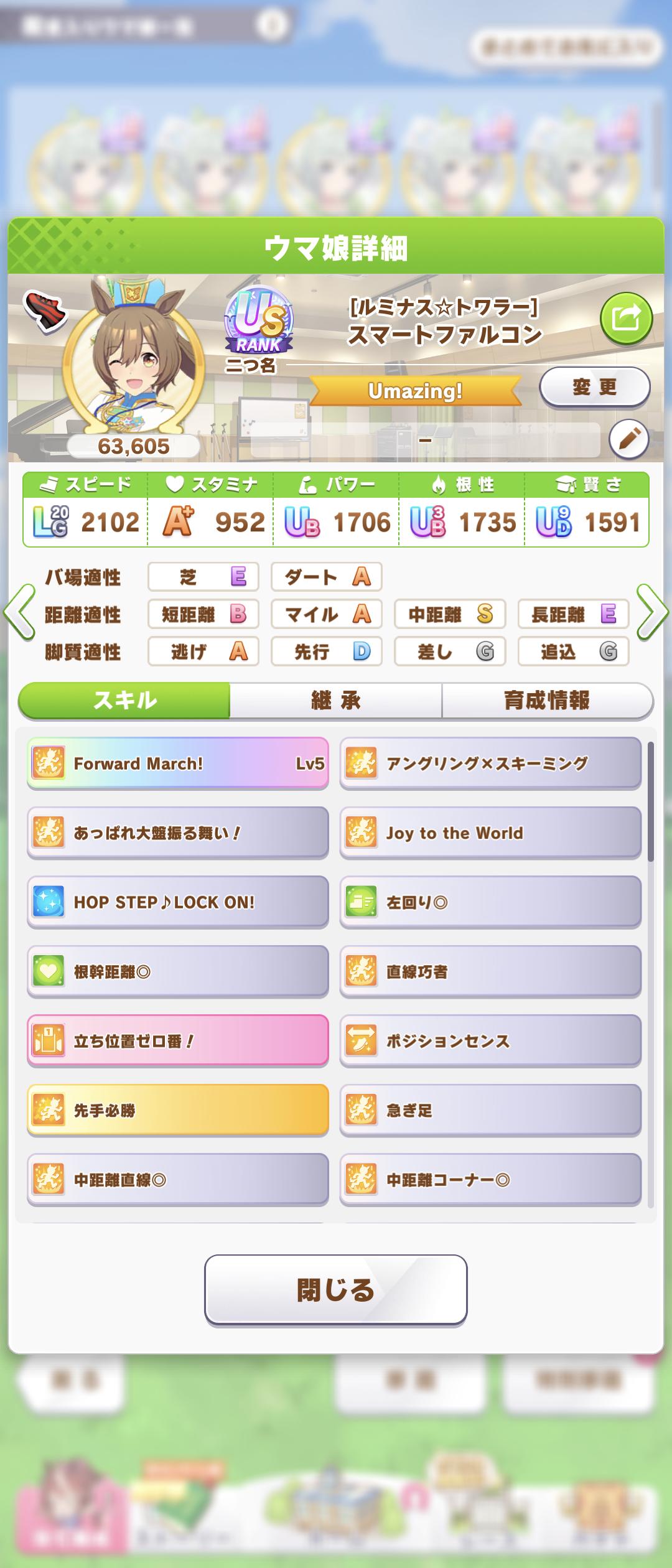672x1568 pixels.
Task: View the 立ち位置ゼロ番! skill
Action: pyautogui.click(x=177, y=1041)
